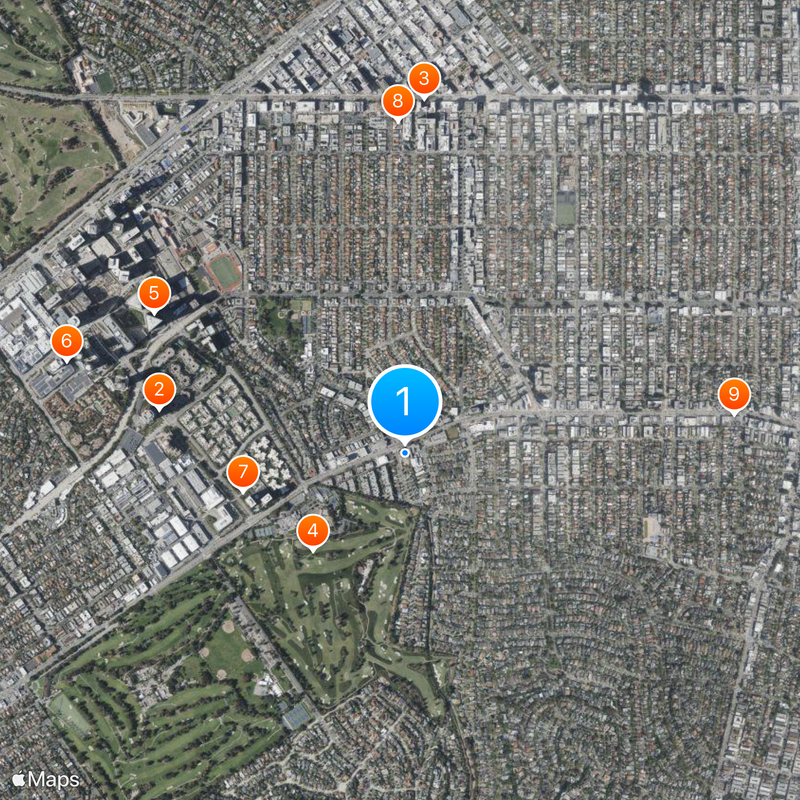The height and width of the screenshot is (800, 800).
Task: Choose map pin number 6
Action: pos(67,342)
